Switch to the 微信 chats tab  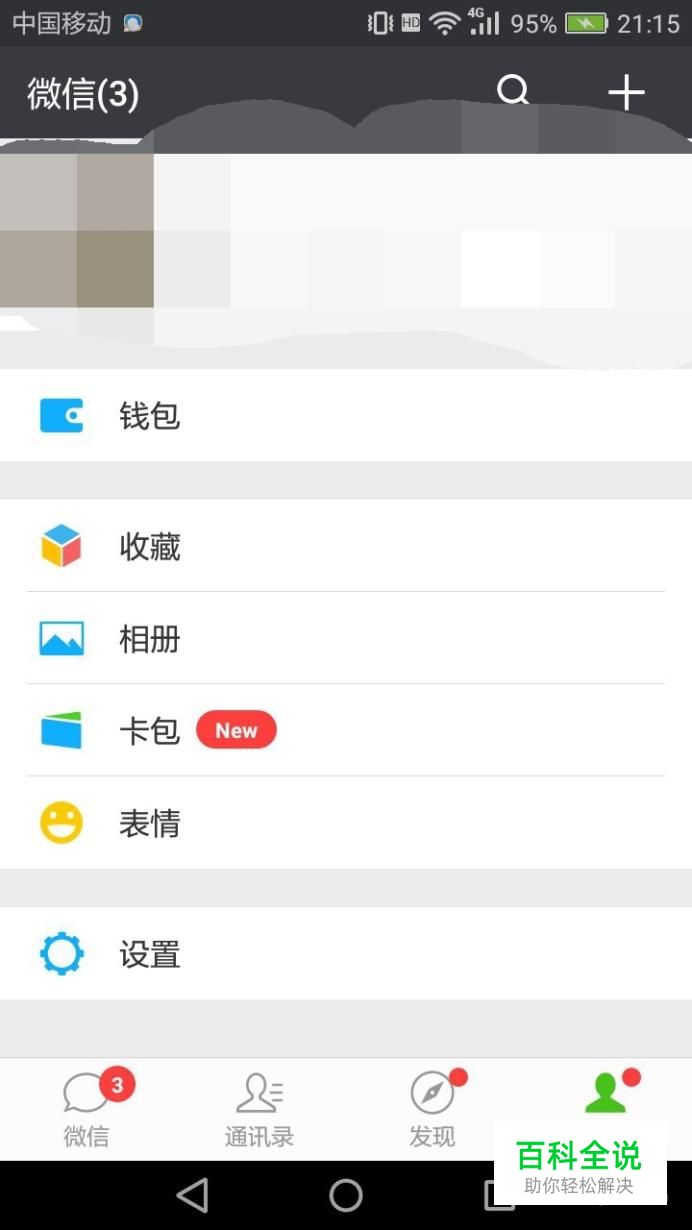(x=87, y=1108)
